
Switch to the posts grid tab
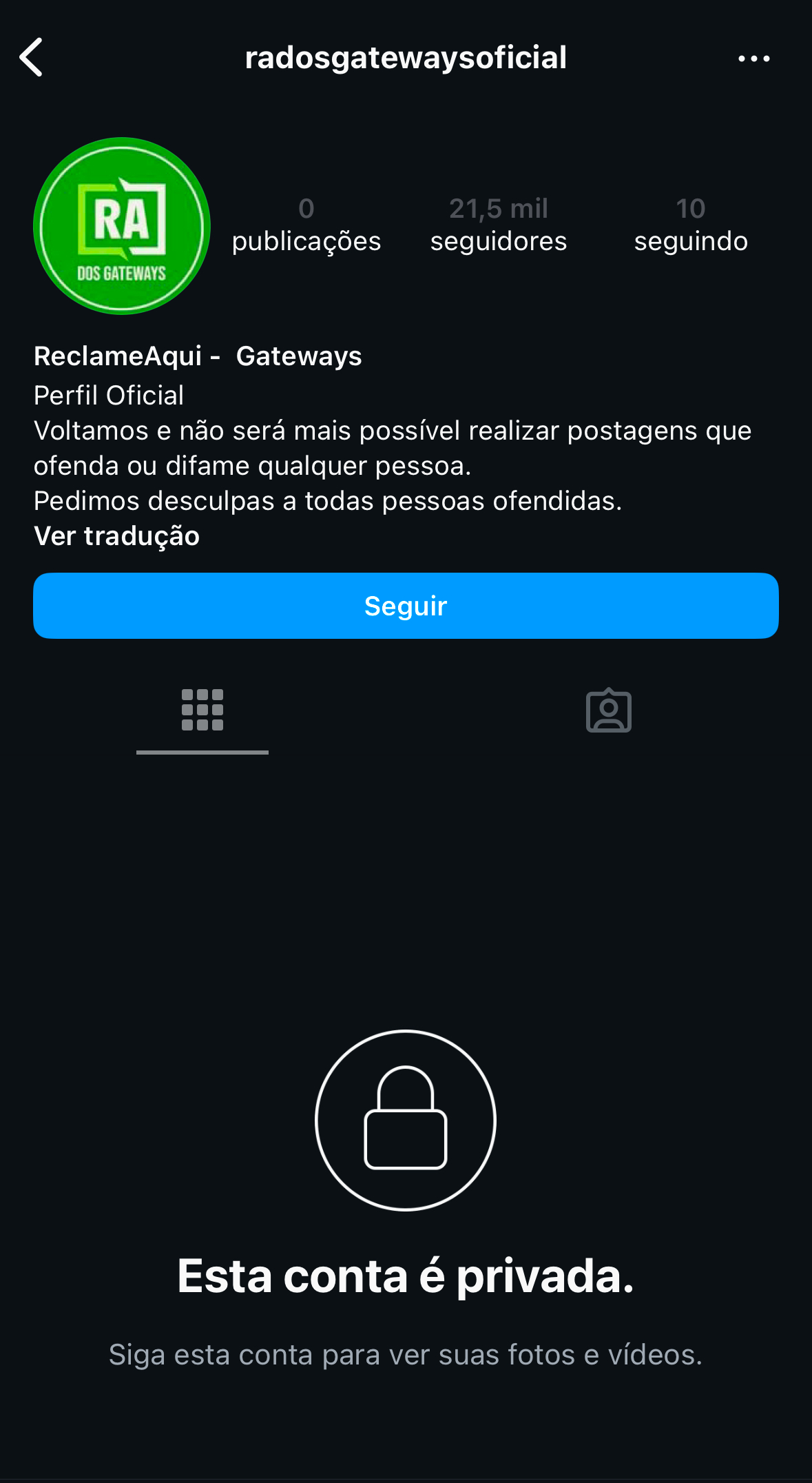[202, 710]
